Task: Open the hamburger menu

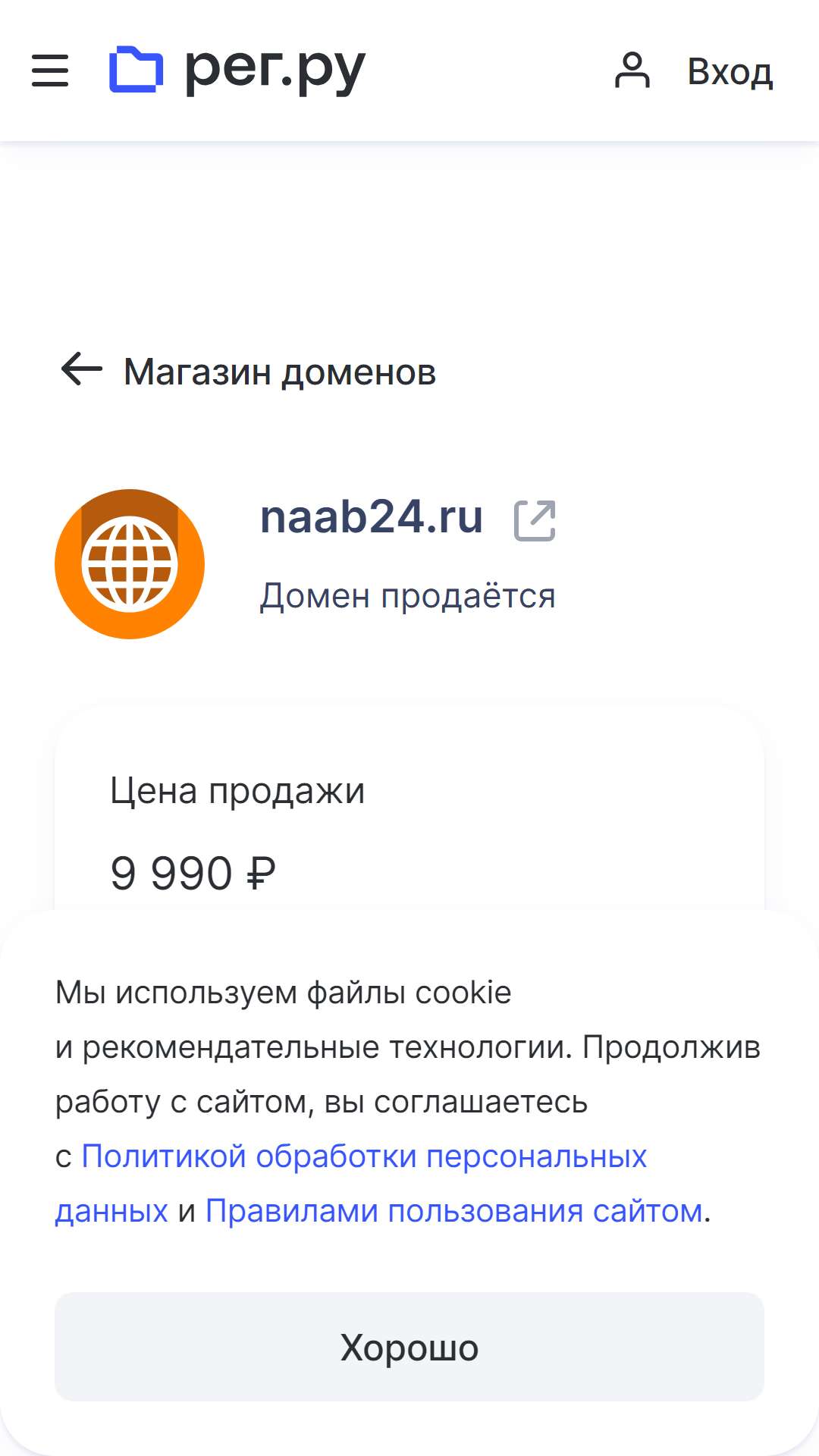Action: [x=50, y=71]
